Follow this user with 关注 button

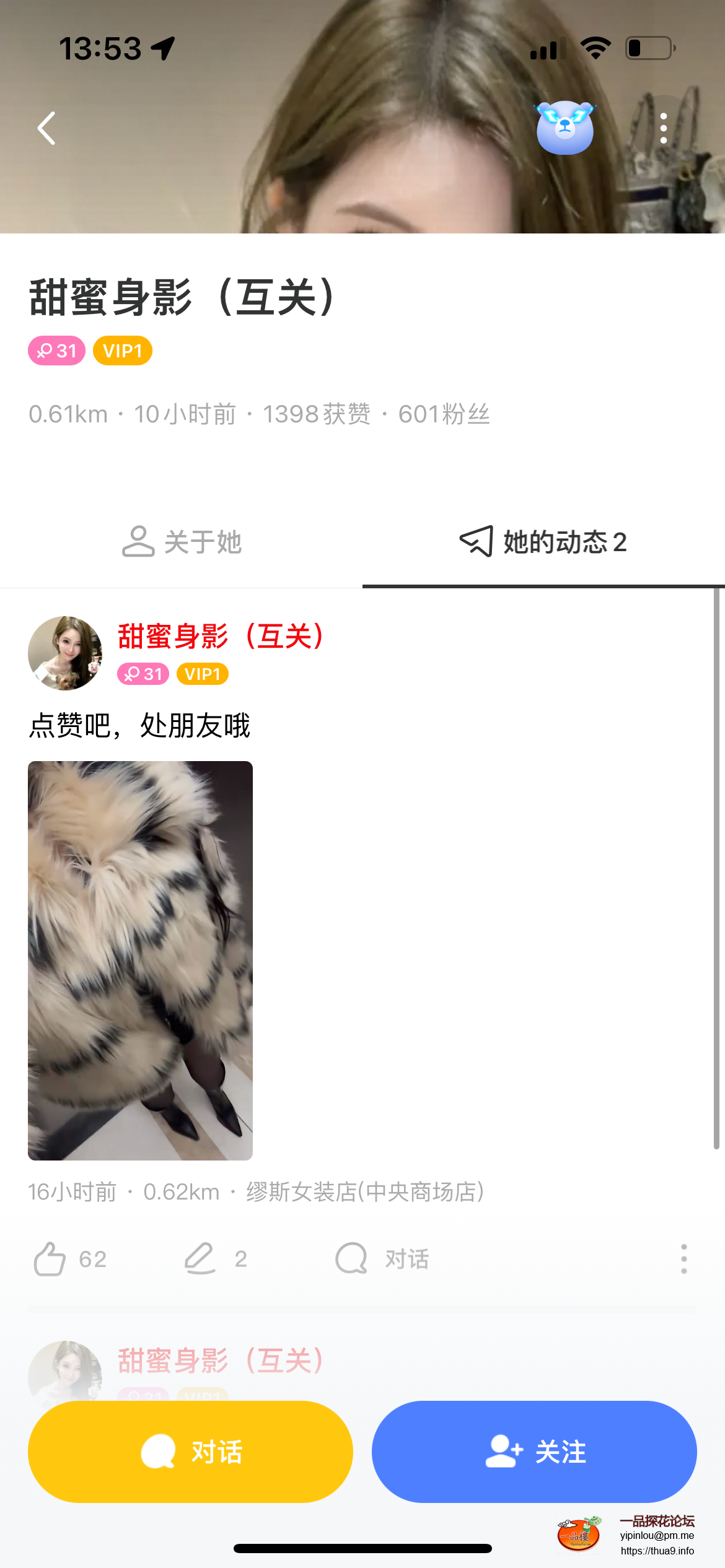point(534,1452)
